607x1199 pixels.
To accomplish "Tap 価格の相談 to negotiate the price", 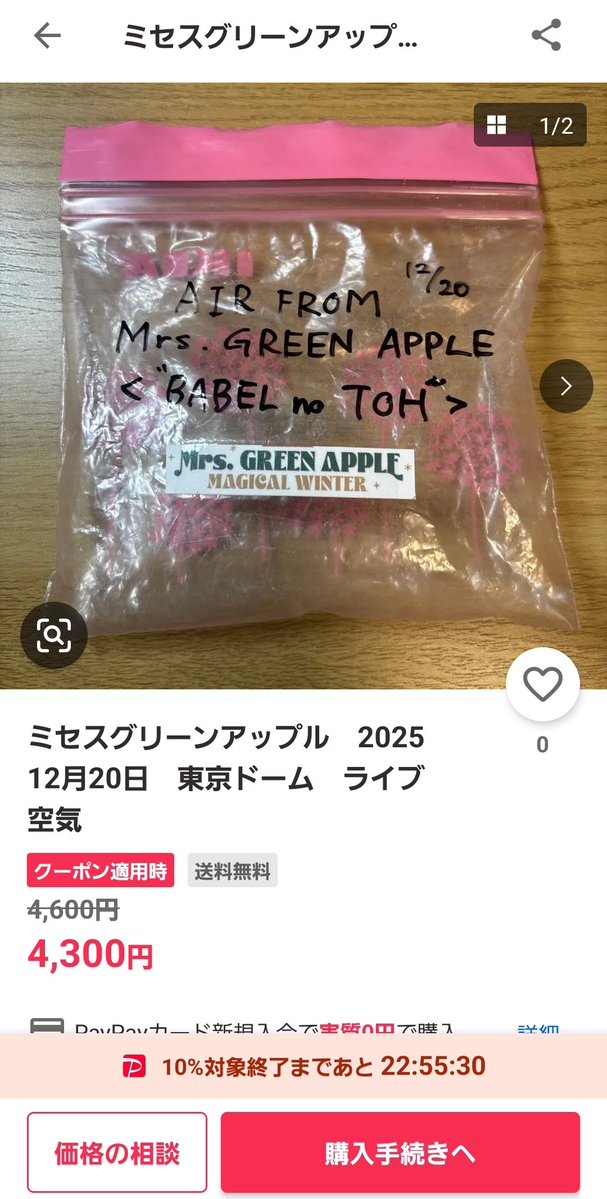I will point(117,1152).
